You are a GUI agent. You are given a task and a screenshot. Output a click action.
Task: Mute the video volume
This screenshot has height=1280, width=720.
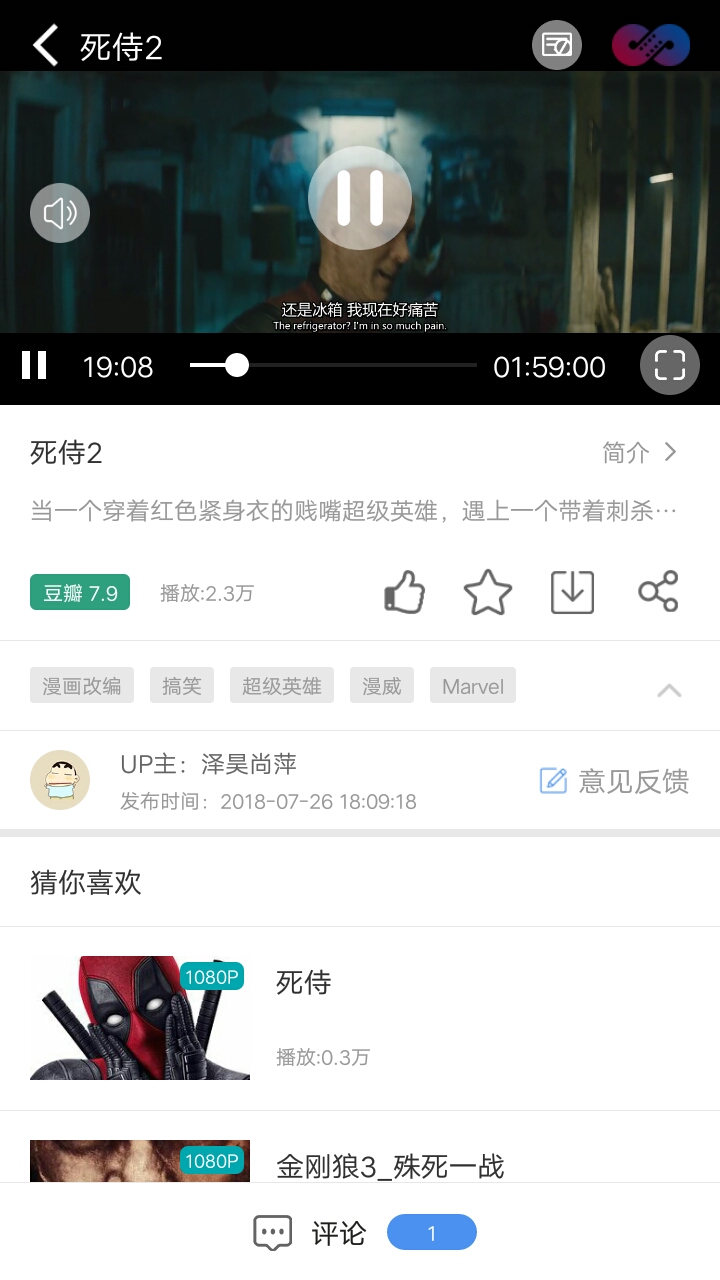(59, 213)
